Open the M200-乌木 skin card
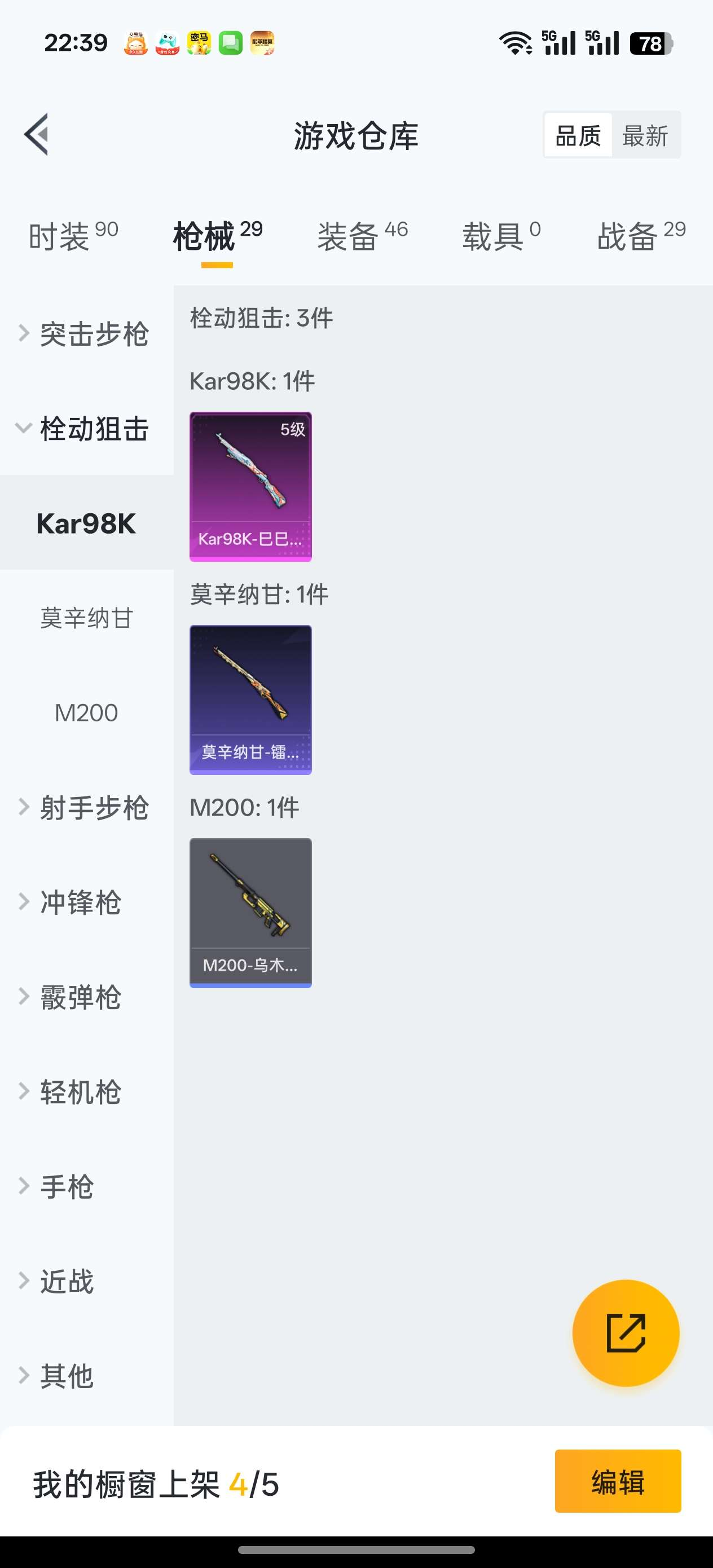Viewport: 713px width, 1568px height. coord(250,913)
